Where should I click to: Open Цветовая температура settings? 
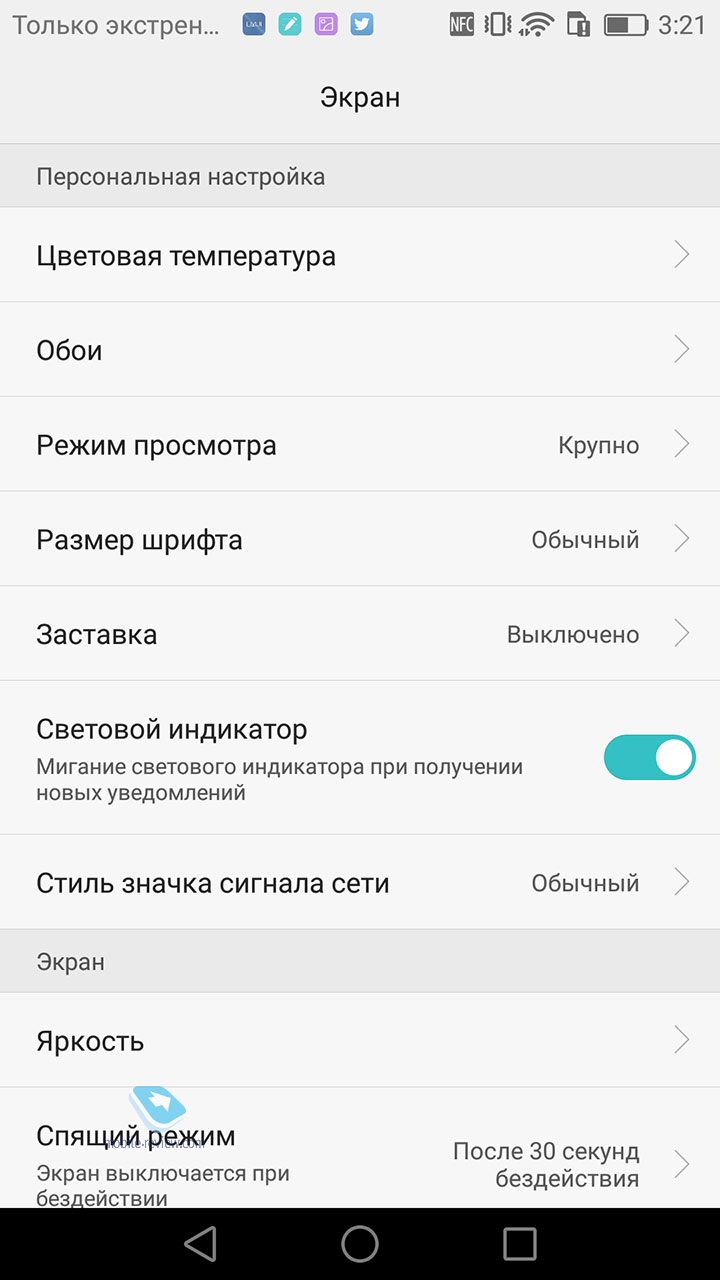360,255
